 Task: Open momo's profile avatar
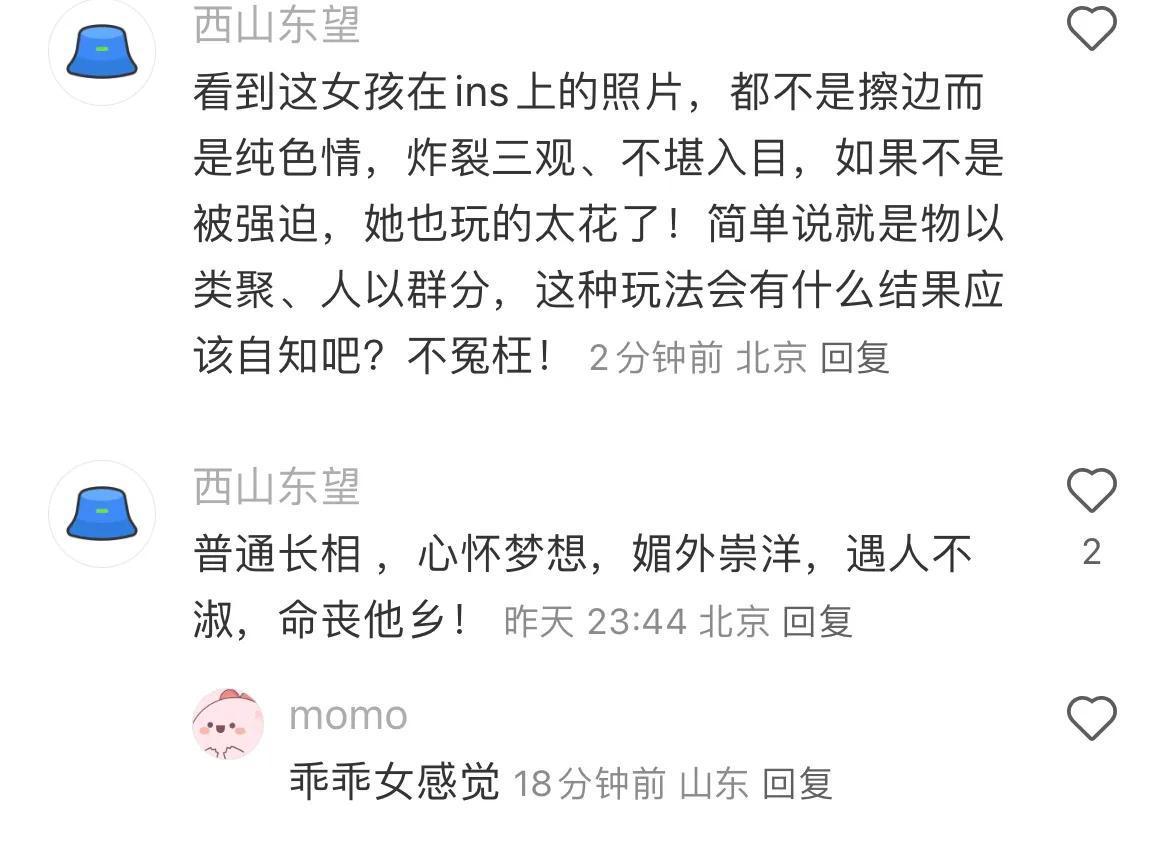228,724
